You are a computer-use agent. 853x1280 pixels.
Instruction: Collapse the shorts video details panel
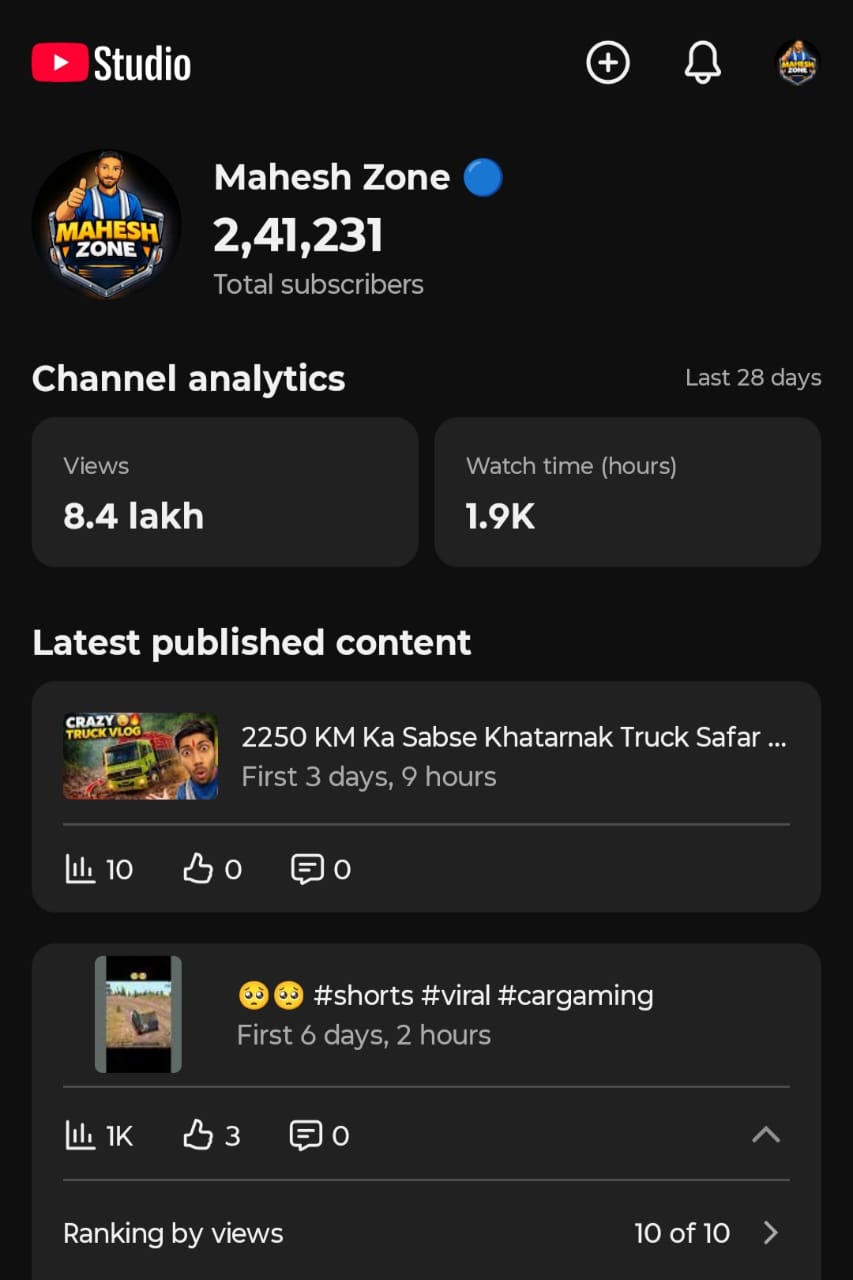click(765, 1135)
